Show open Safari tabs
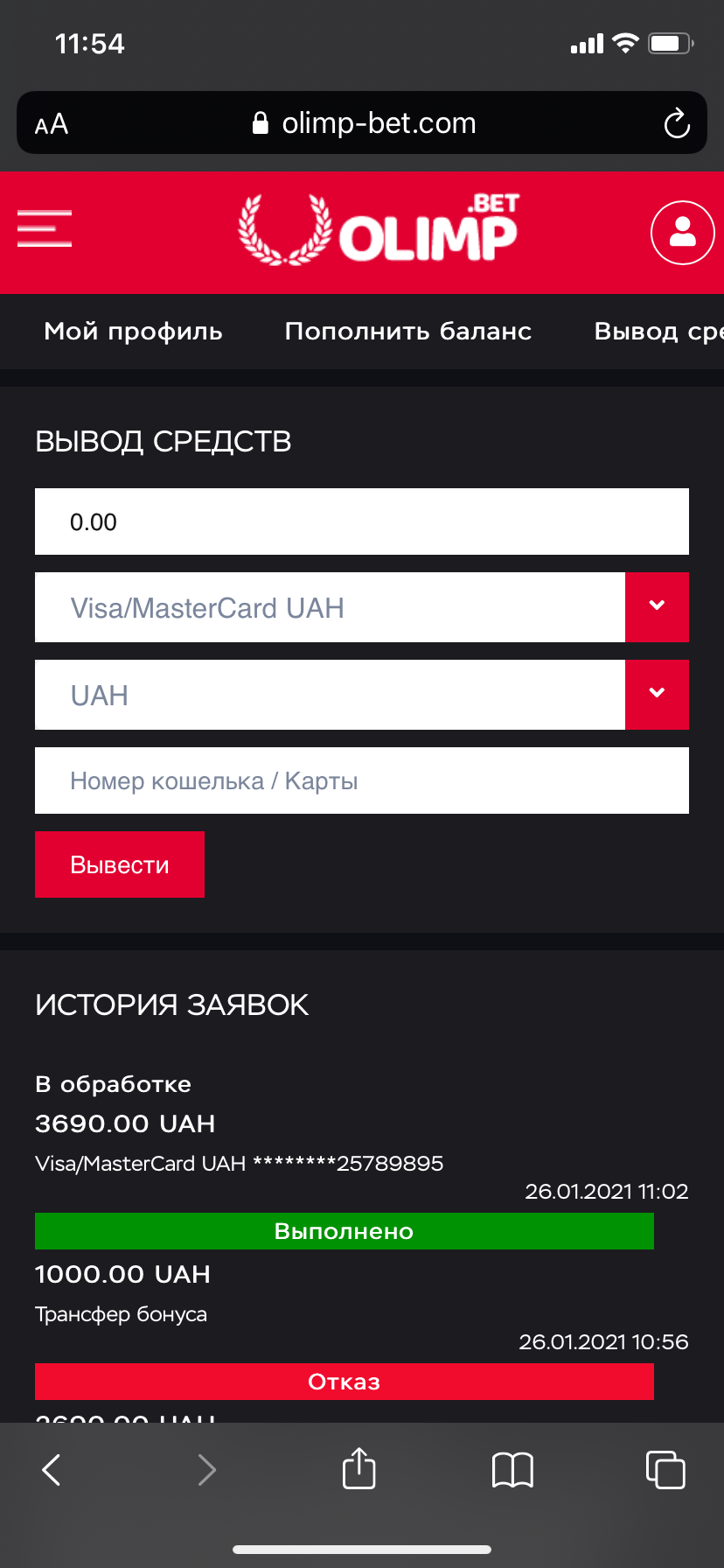 (665, 1469)
